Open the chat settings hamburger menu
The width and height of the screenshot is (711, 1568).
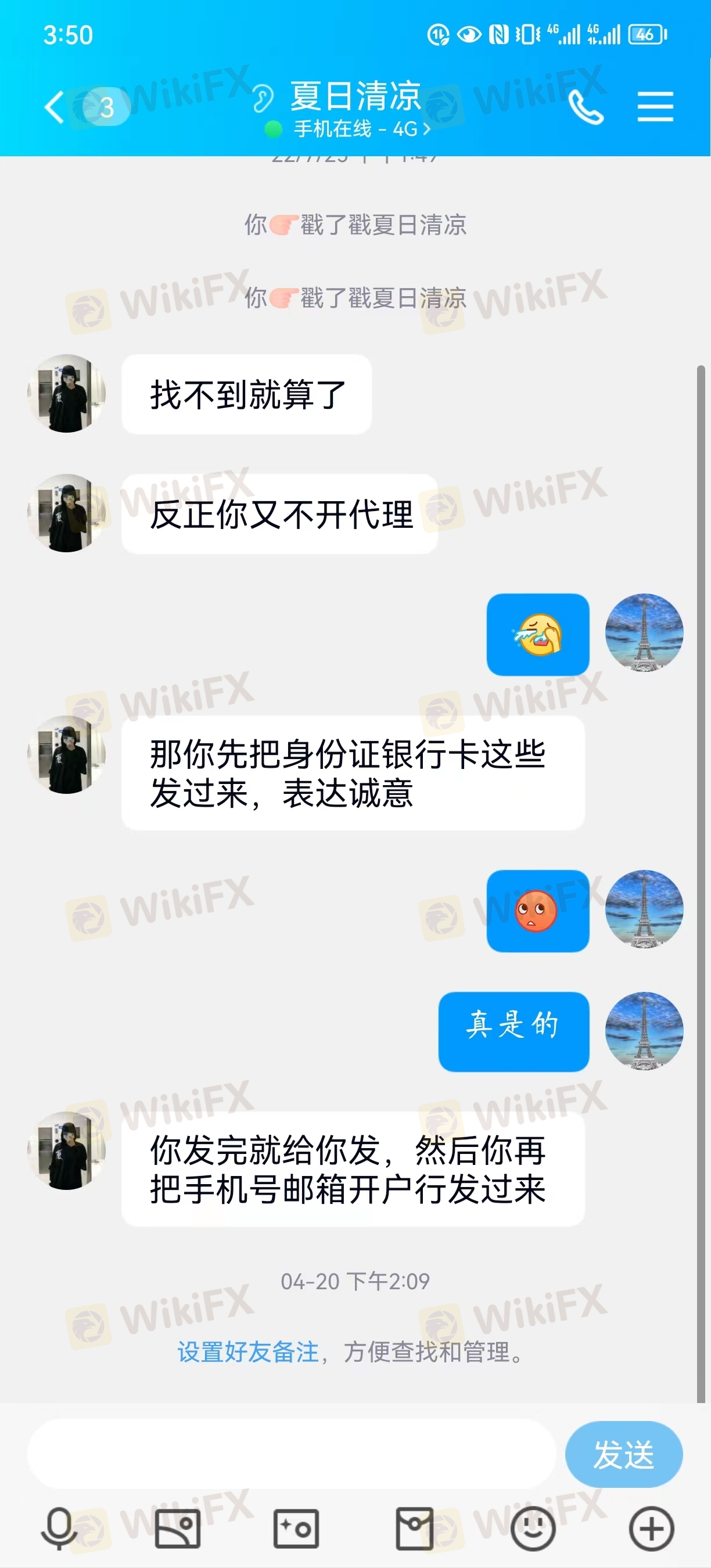click(655, 106)
